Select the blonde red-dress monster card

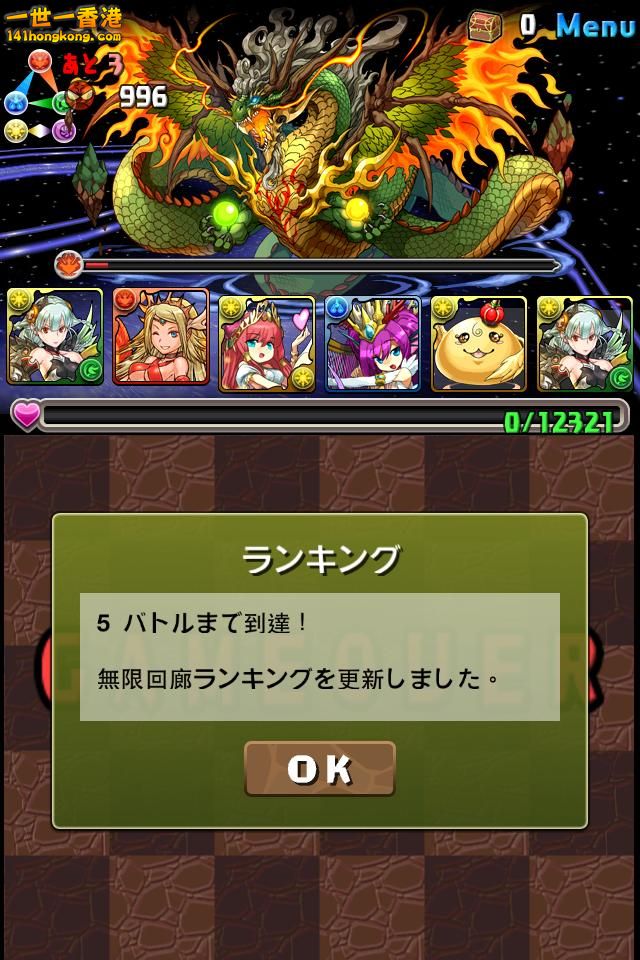(161, 338)
